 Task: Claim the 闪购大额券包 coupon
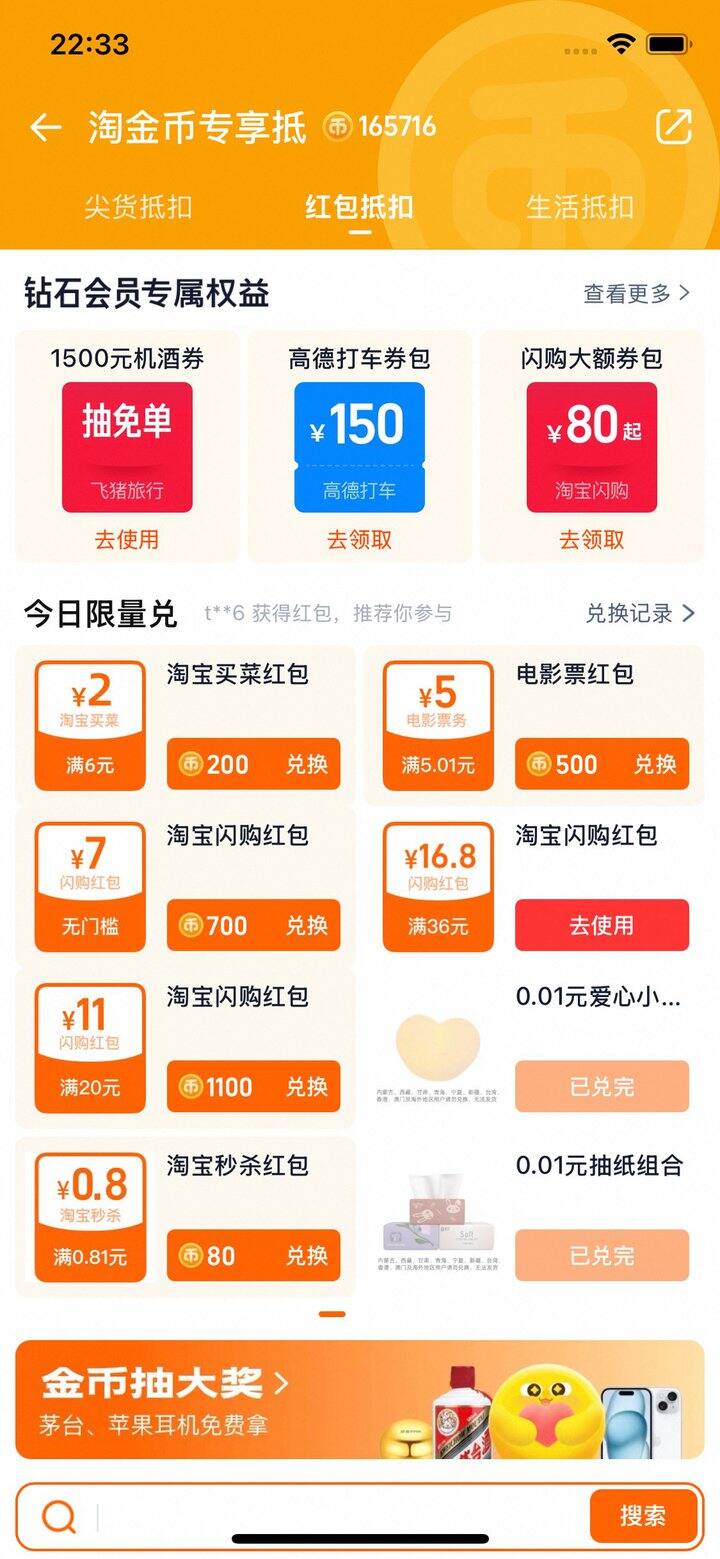click(591, 540)
